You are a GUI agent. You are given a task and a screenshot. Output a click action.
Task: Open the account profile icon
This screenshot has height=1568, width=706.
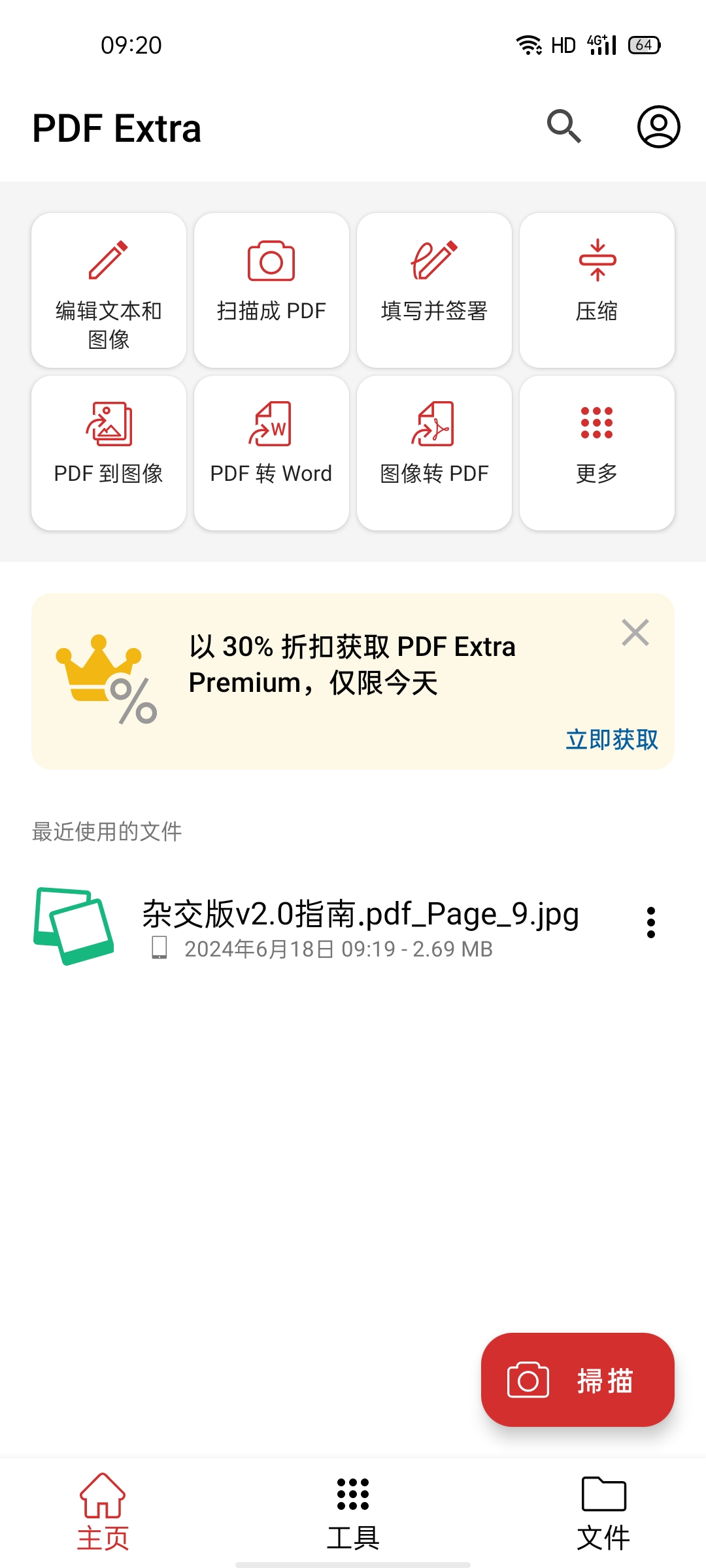[x=658, y=127]
